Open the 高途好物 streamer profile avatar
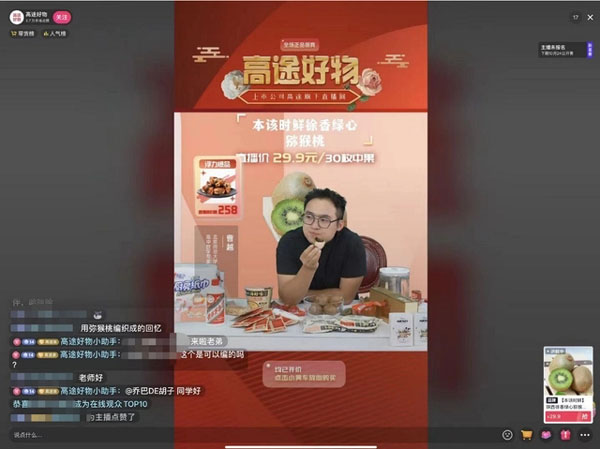600x449 pixels. pos(17,17)
